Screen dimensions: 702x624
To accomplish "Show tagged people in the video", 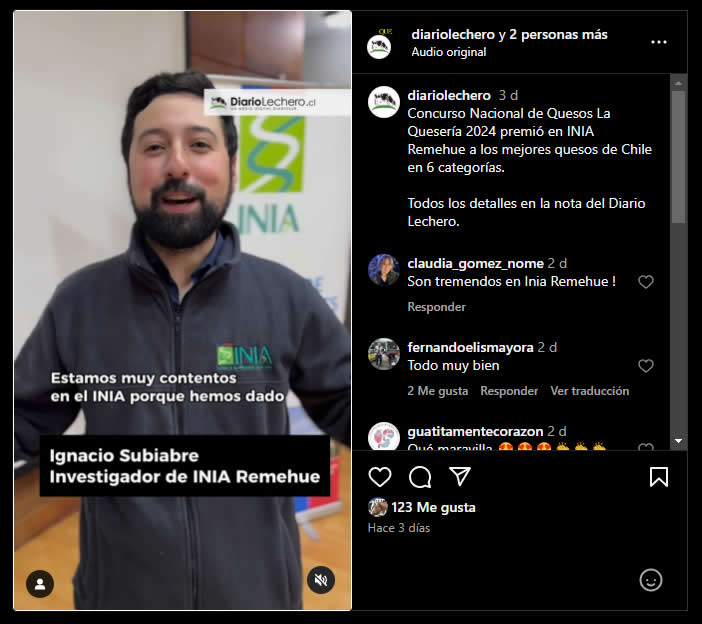I will (x=41, y=582).
